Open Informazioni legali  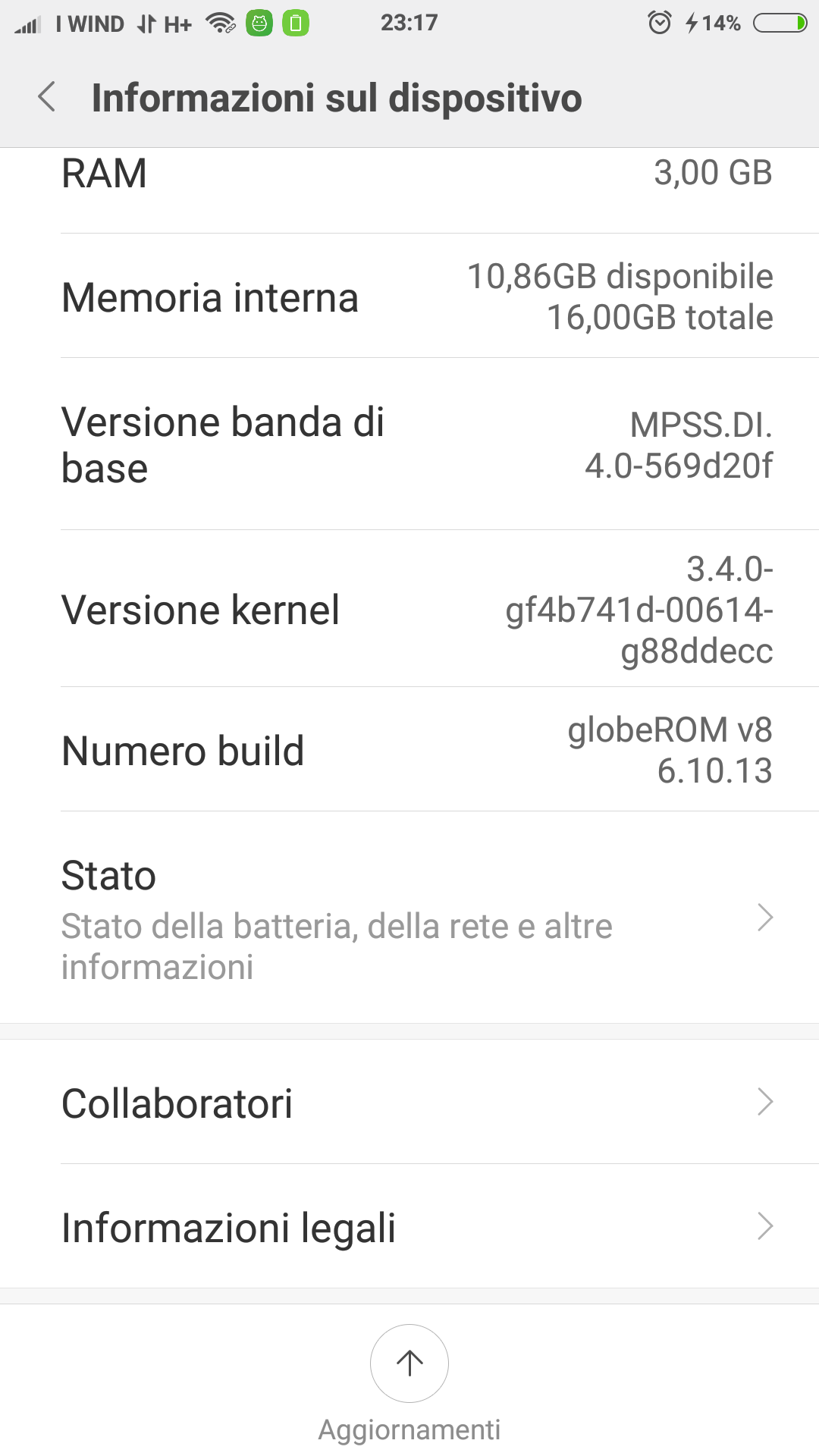[409, 1226]
